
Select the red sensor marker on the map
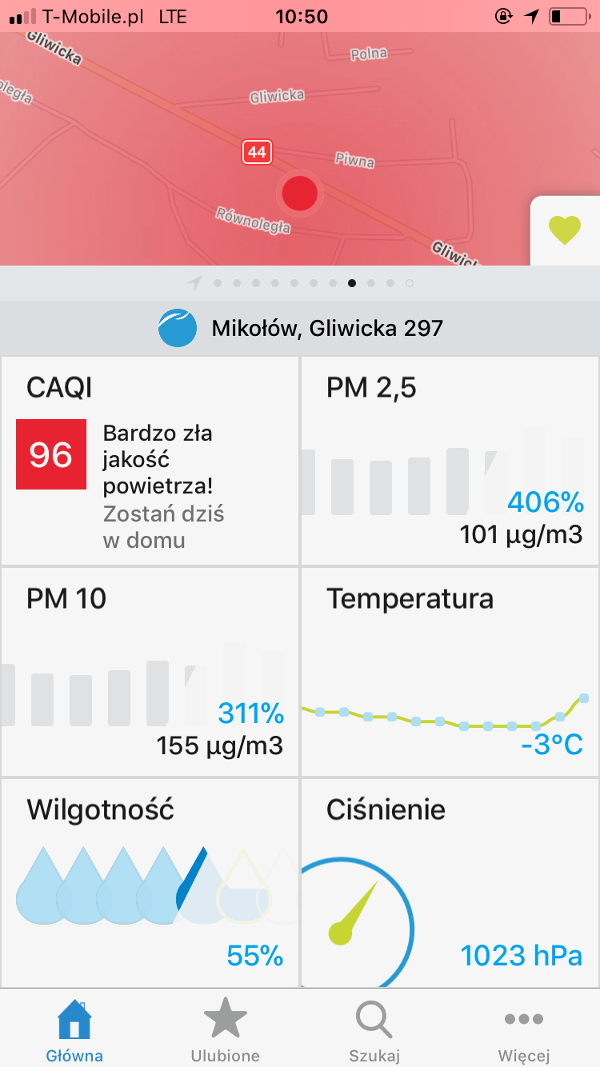tap(299, 193)
